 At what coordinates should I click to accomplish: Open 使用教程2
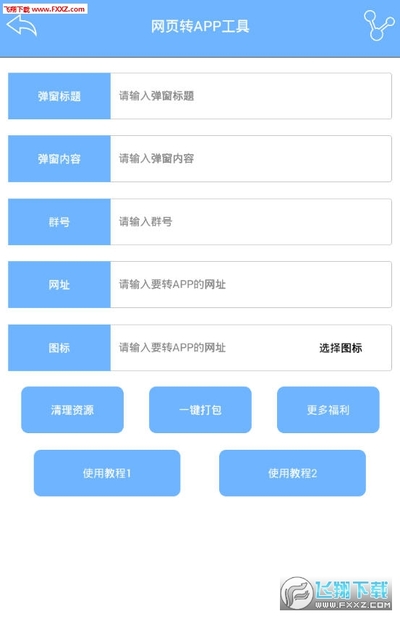click(293, 473)
